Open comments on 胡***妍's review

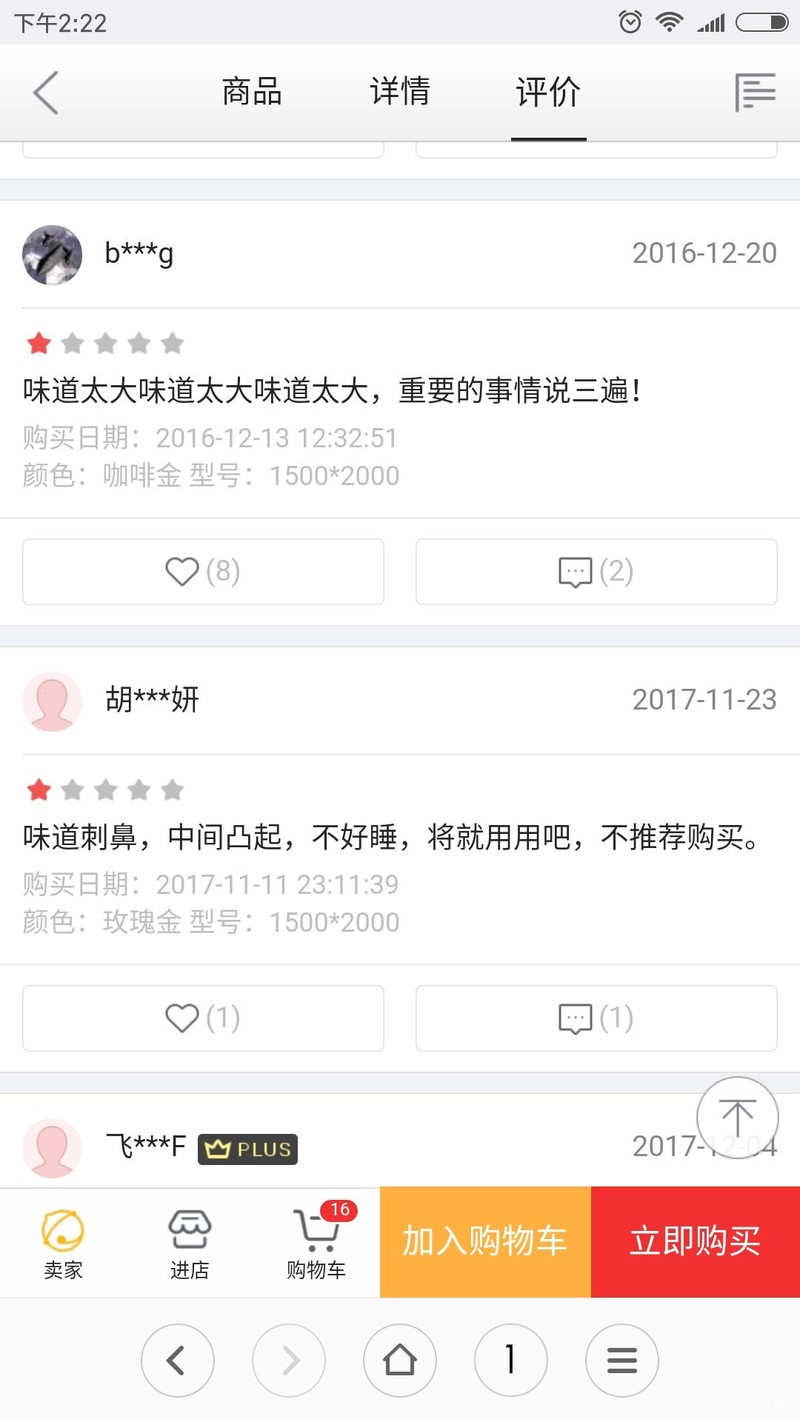coord(595,1018)
